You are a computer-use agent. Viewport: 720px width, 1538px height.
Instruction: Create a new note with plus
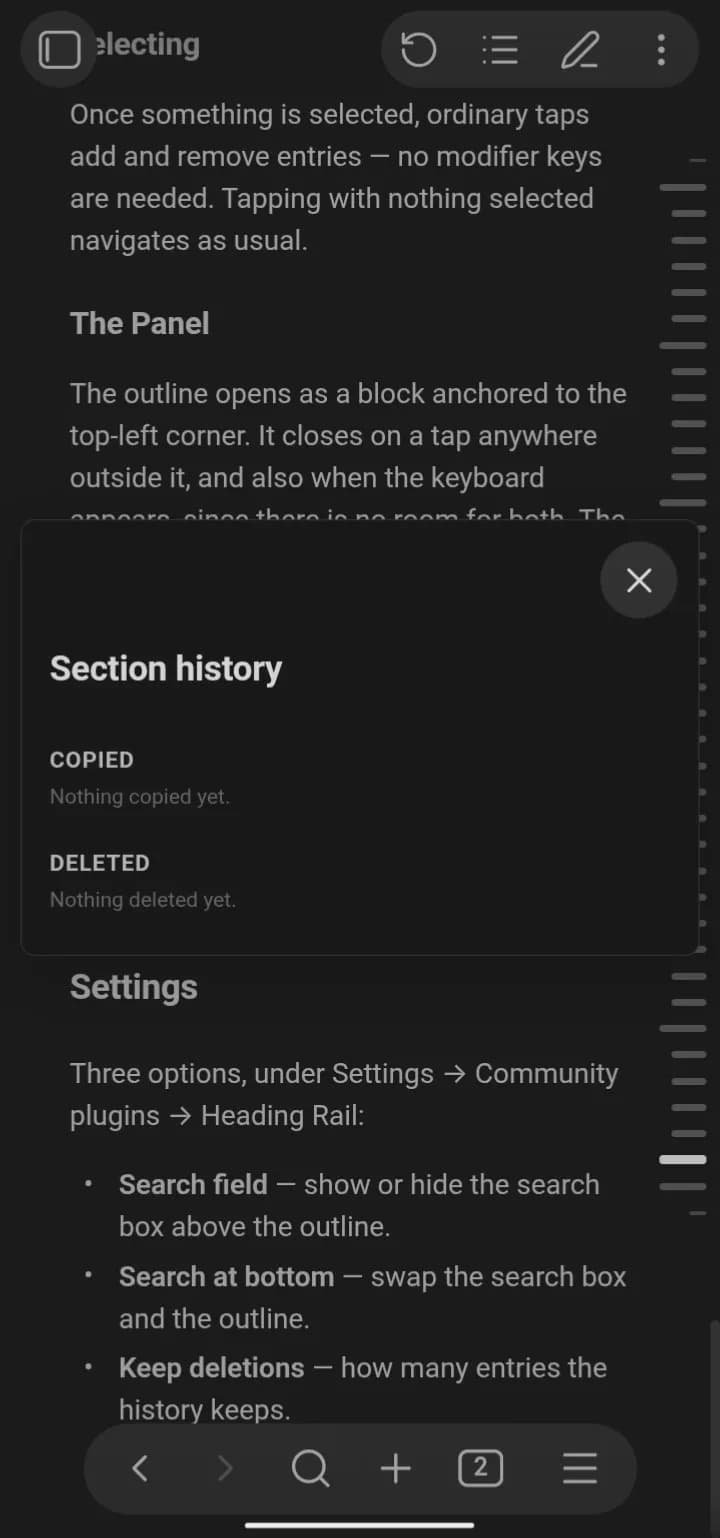coord(396,1468)
